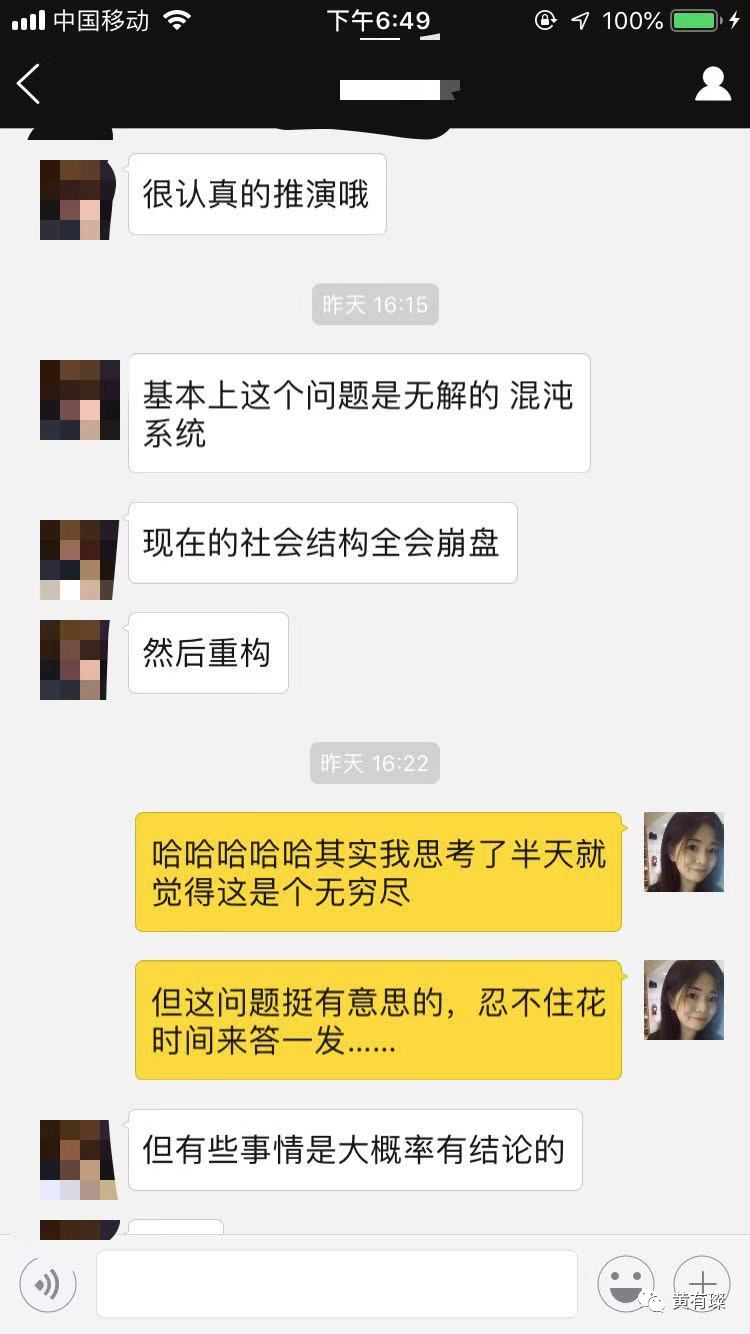The width and height of the screenshot is (750, 1334).
Task: Open the contact profile via person icon
Action: click(x=713, y=85)
